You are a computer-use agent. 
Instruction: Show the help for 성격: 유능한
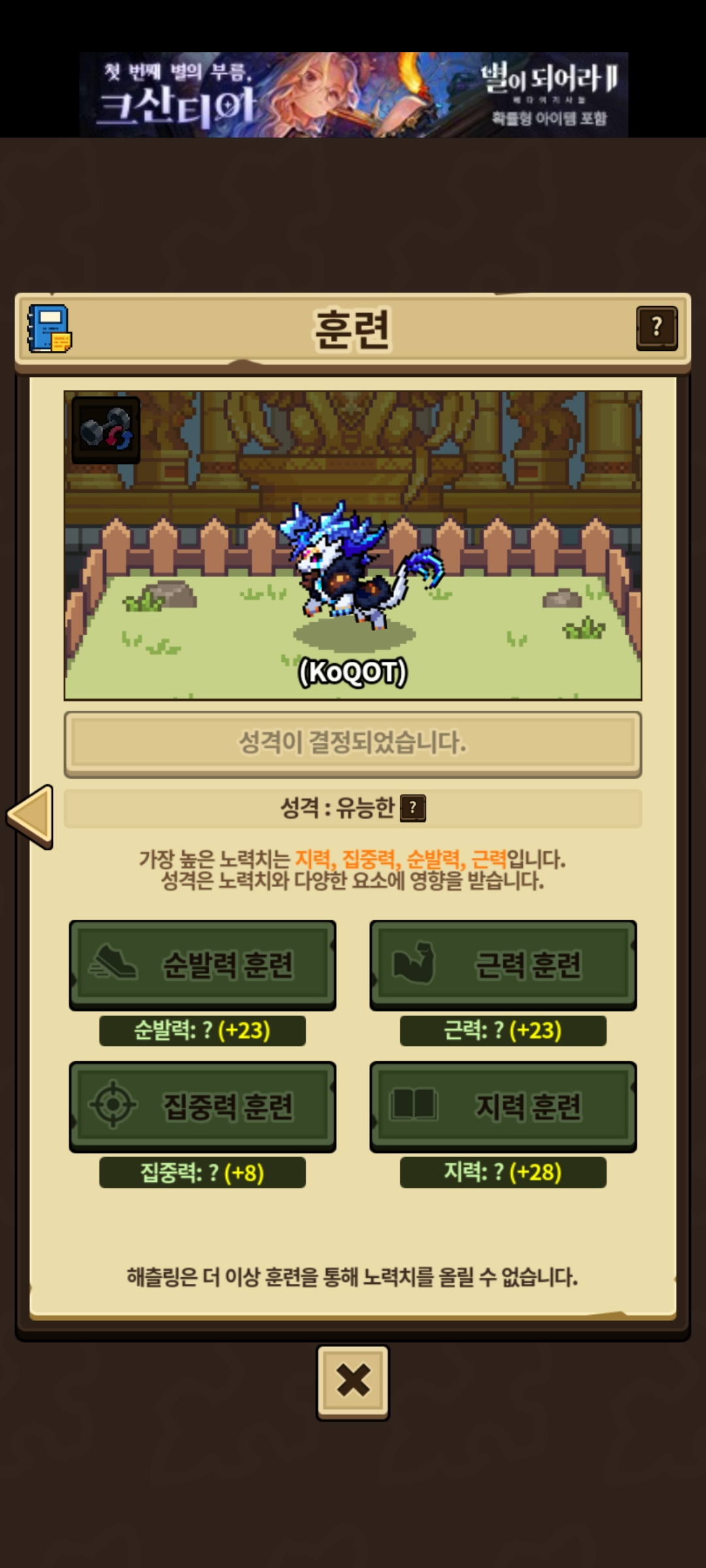click(412, 808)
